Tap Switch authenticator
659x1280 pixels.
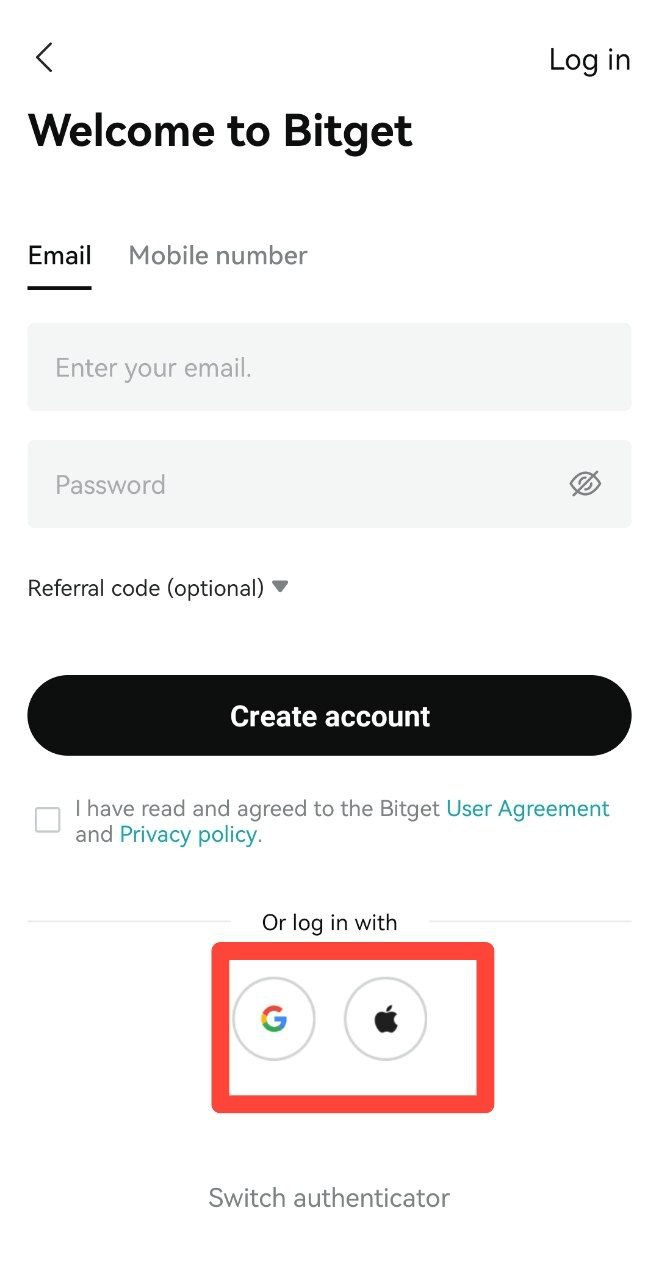[329, 1198]
